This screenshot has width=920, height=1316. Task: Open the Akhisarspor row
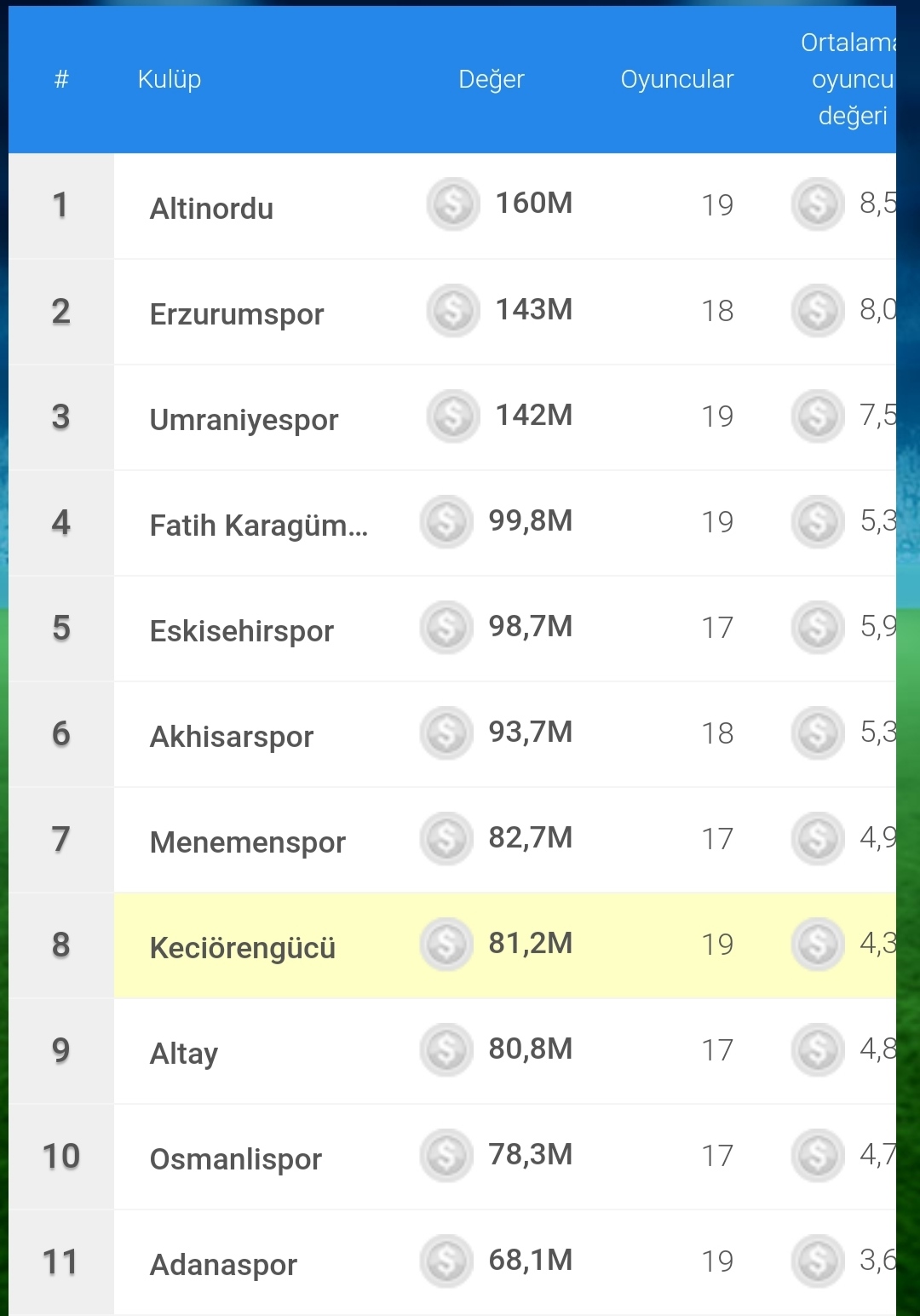[232, 736]
